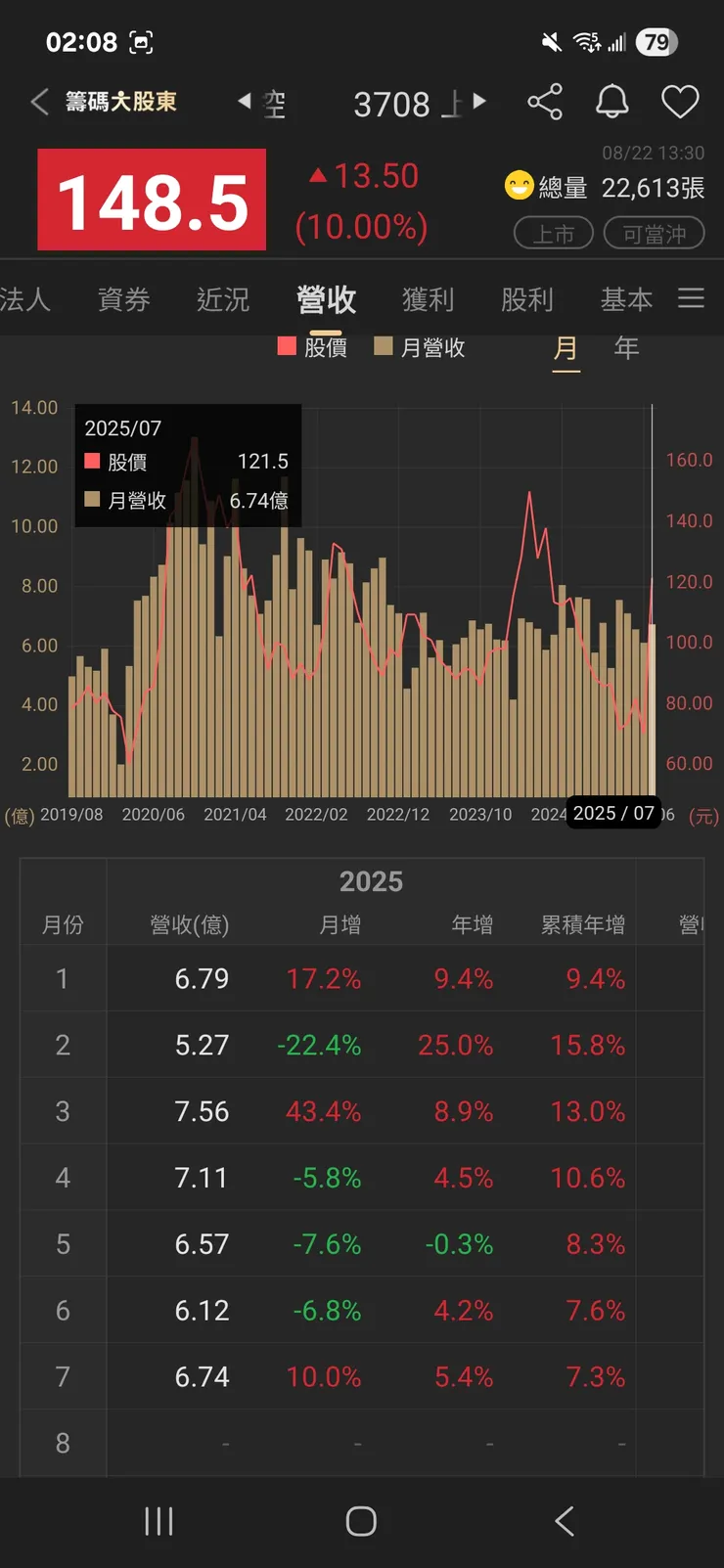Tap the 2025/07 marker on the chart
The width and height of the screenshot is (724, 1568).
point(614,813)
